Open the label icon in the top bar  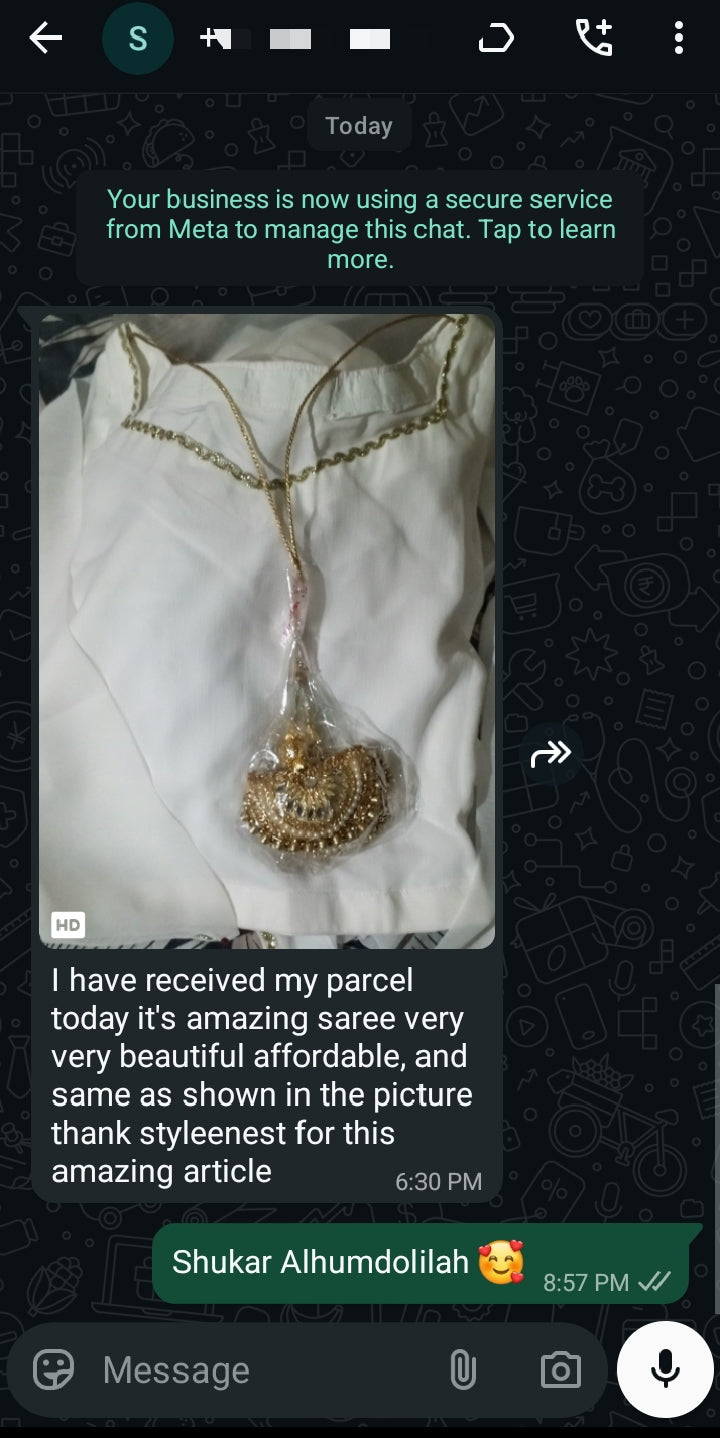(x=495, y=39)
